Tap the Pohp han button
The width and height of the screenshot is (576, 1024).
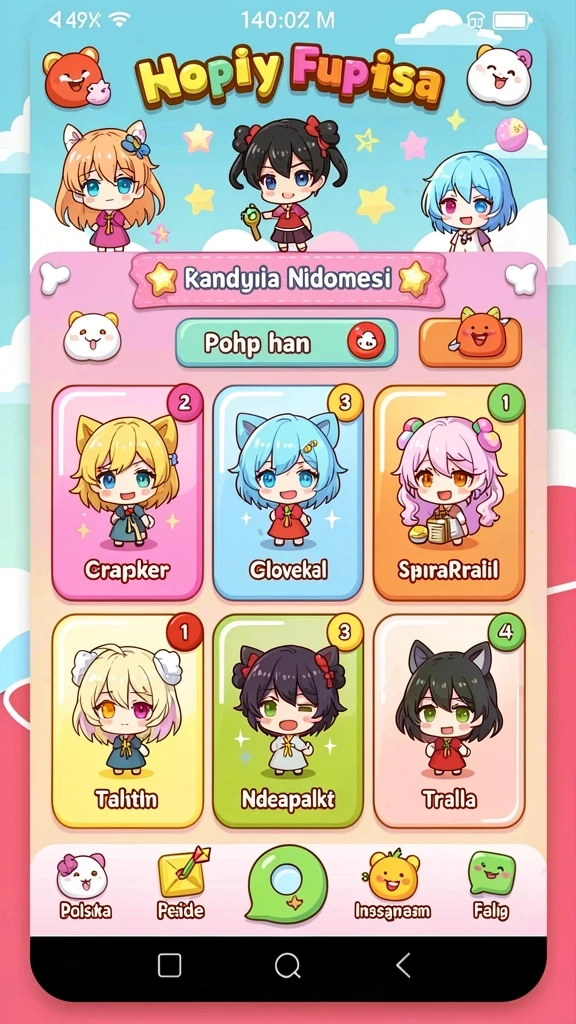click(287, 343)
